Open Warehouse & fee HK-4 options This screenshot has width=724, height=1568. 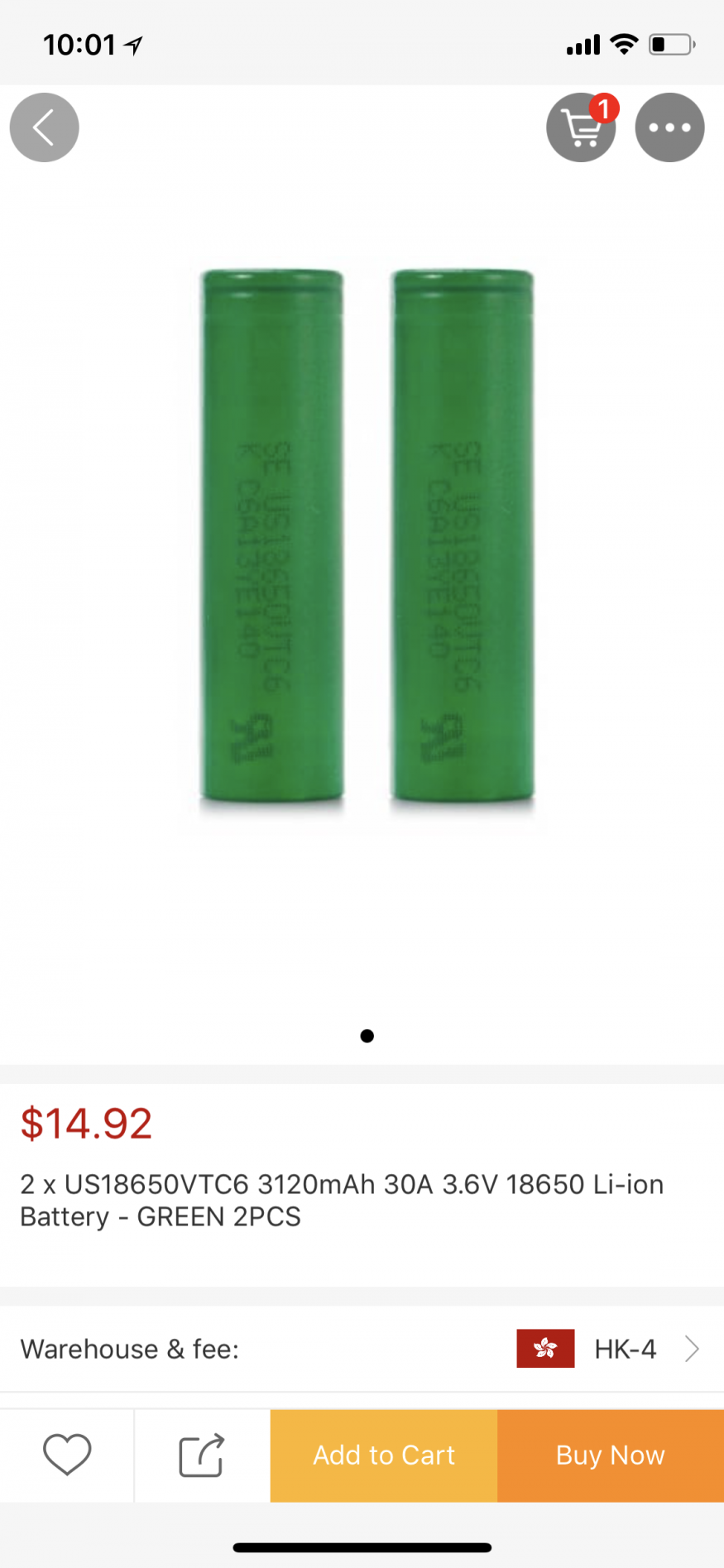click(x=626, y=1349)
